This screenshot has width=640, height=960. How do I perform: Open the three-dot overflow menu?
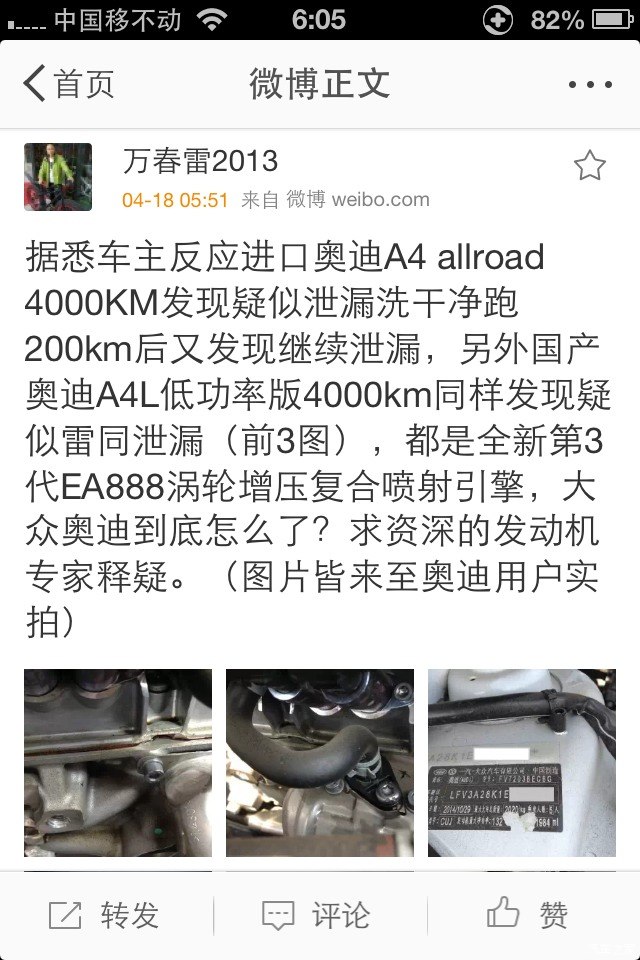pos(589,85)
